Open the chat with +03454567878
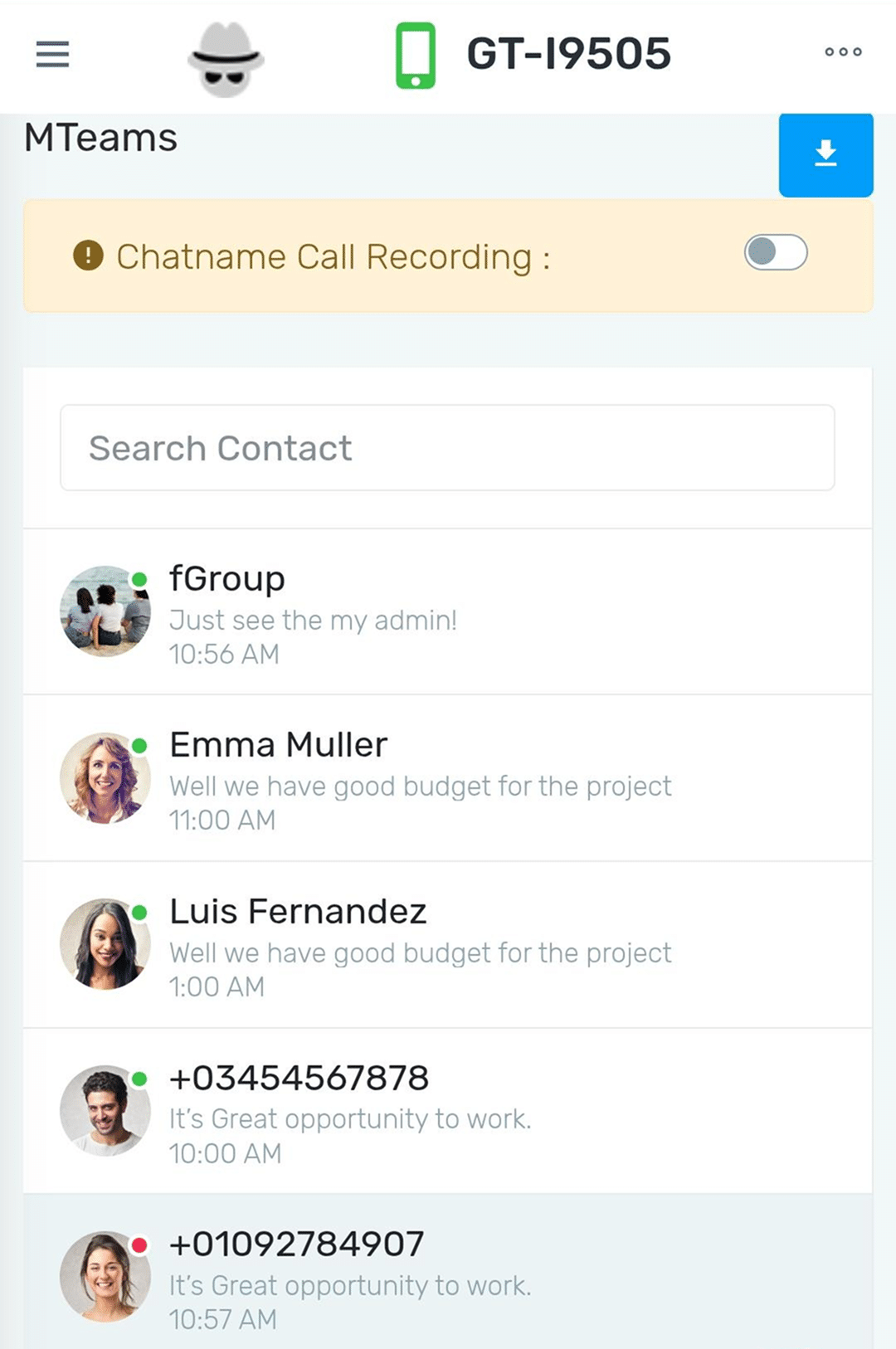This screenshot has height=1349, width=896. [x=447, y=1112]
